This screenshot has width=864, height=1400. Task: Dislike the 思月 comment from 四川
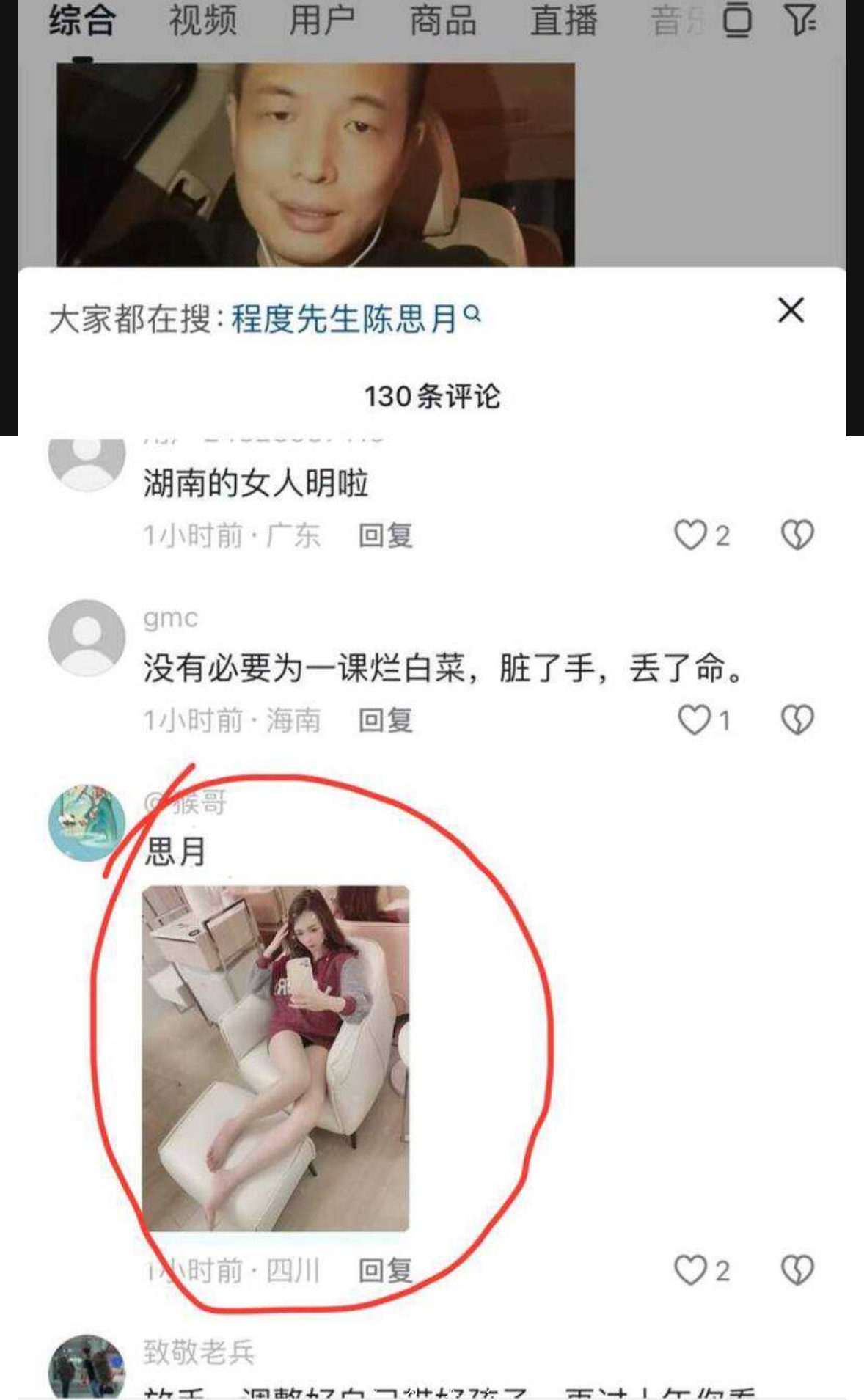797,1271
